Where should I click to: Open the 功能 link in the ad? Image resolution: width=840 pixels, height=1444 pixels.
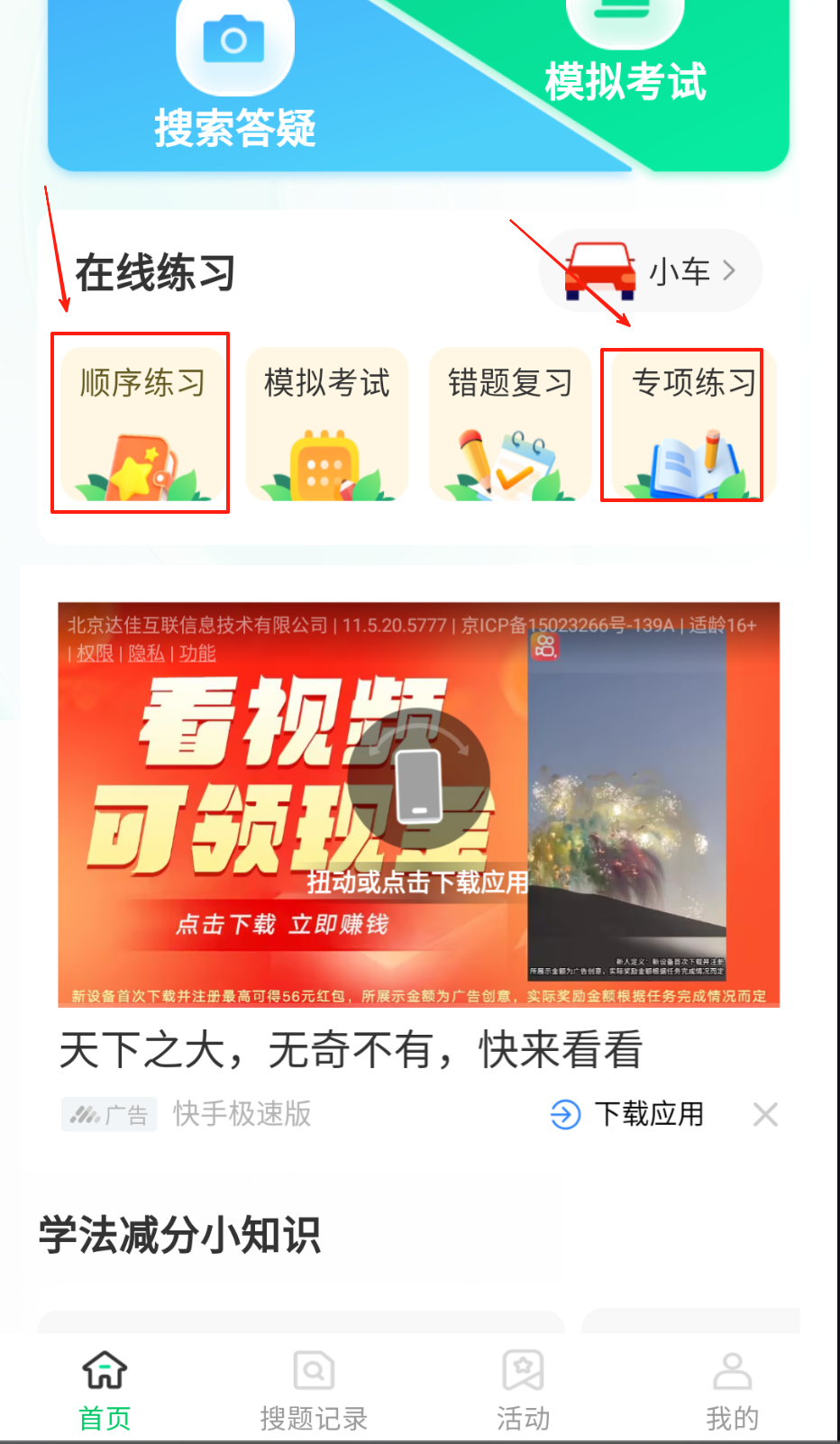(x=197, y=653)
